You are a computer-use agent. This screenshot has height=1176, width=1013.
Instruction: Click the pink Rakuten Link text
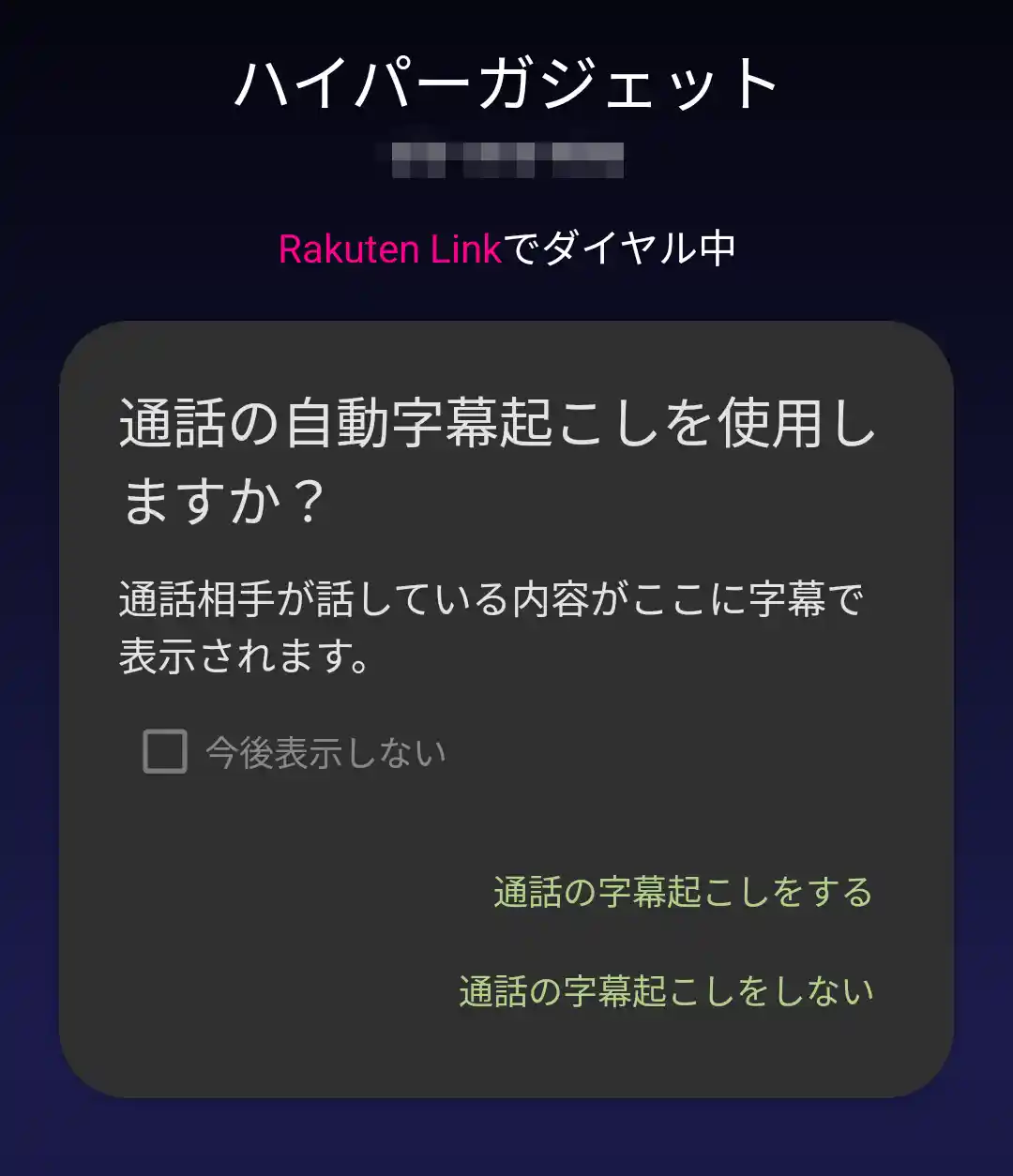point(387,249)
